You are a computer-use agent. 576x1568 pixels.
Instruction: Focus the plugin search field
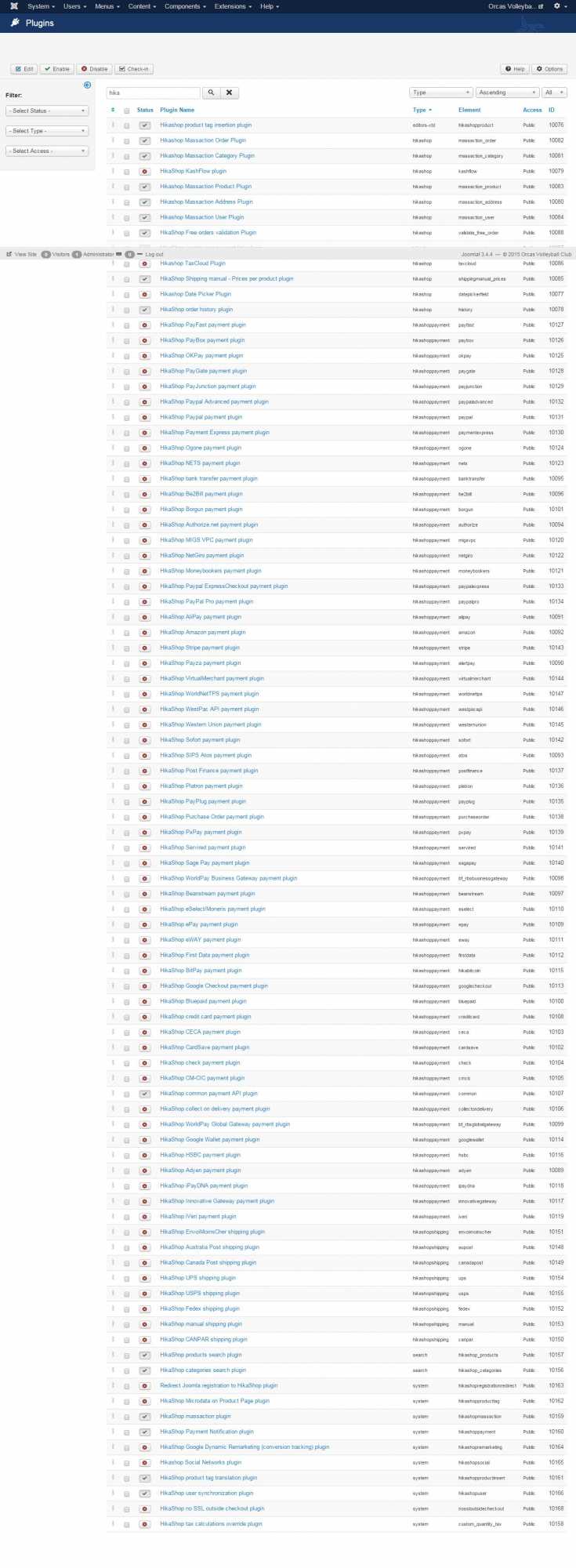click(154, 93)
